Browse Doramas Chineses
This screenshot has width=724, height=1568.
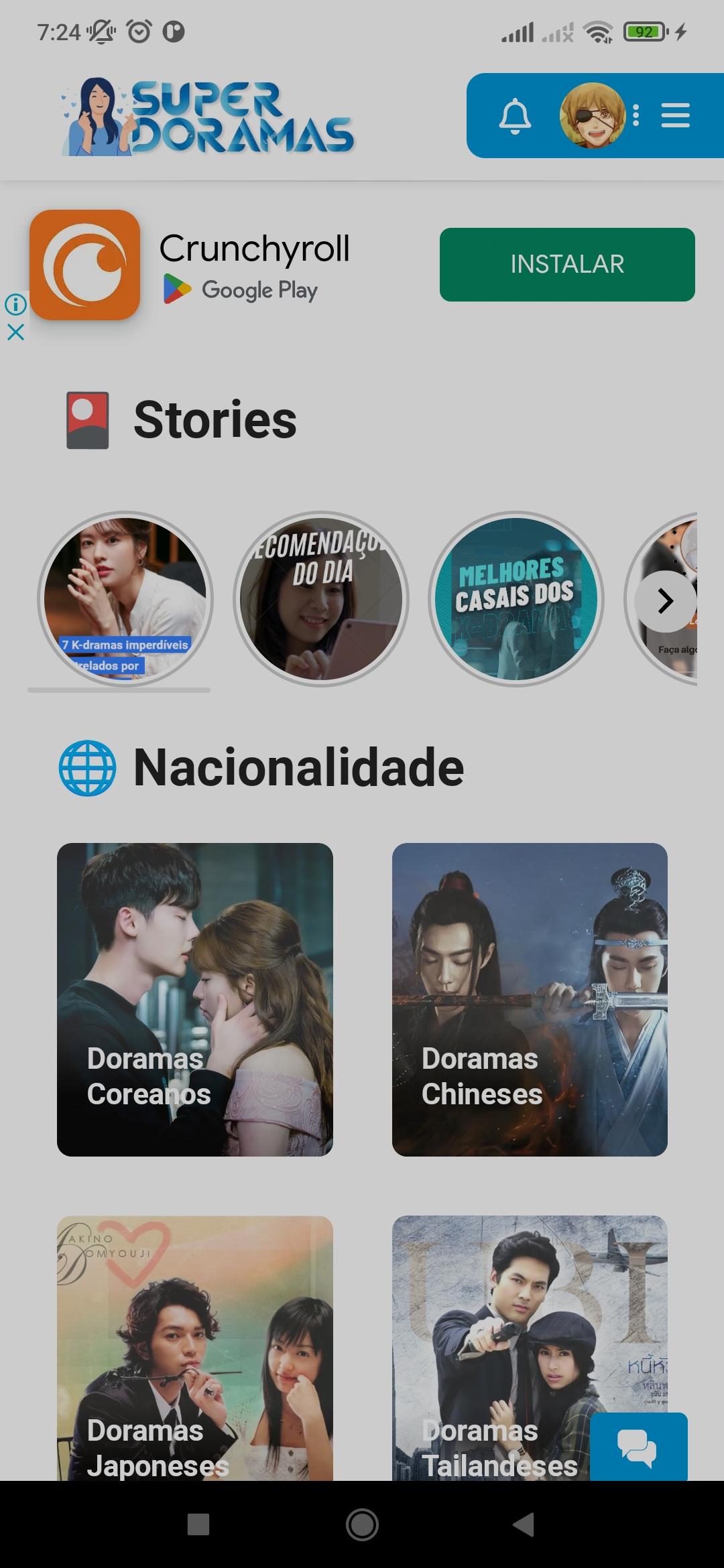[x=530, y=999]
